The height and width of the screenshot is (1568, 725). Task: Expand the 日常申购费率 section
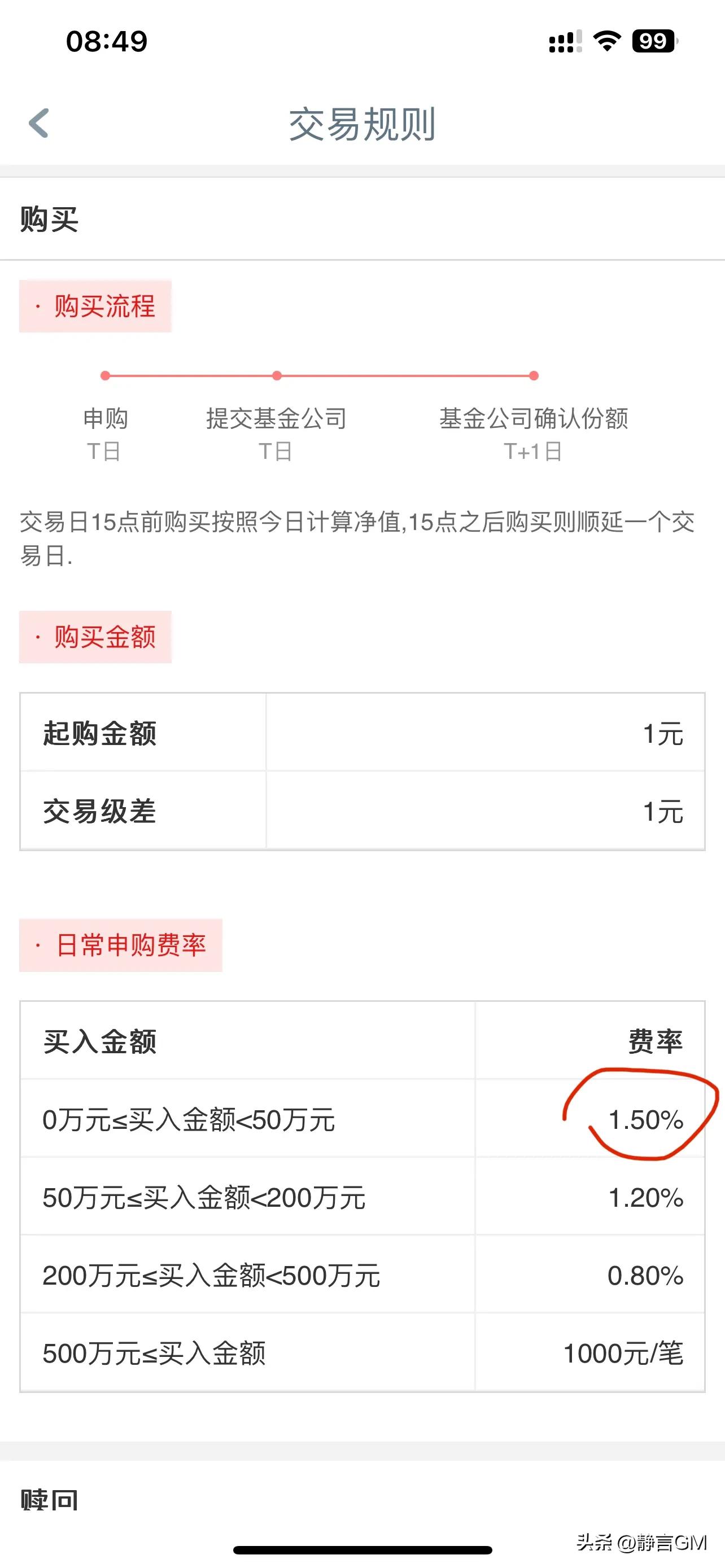[120, 945]
